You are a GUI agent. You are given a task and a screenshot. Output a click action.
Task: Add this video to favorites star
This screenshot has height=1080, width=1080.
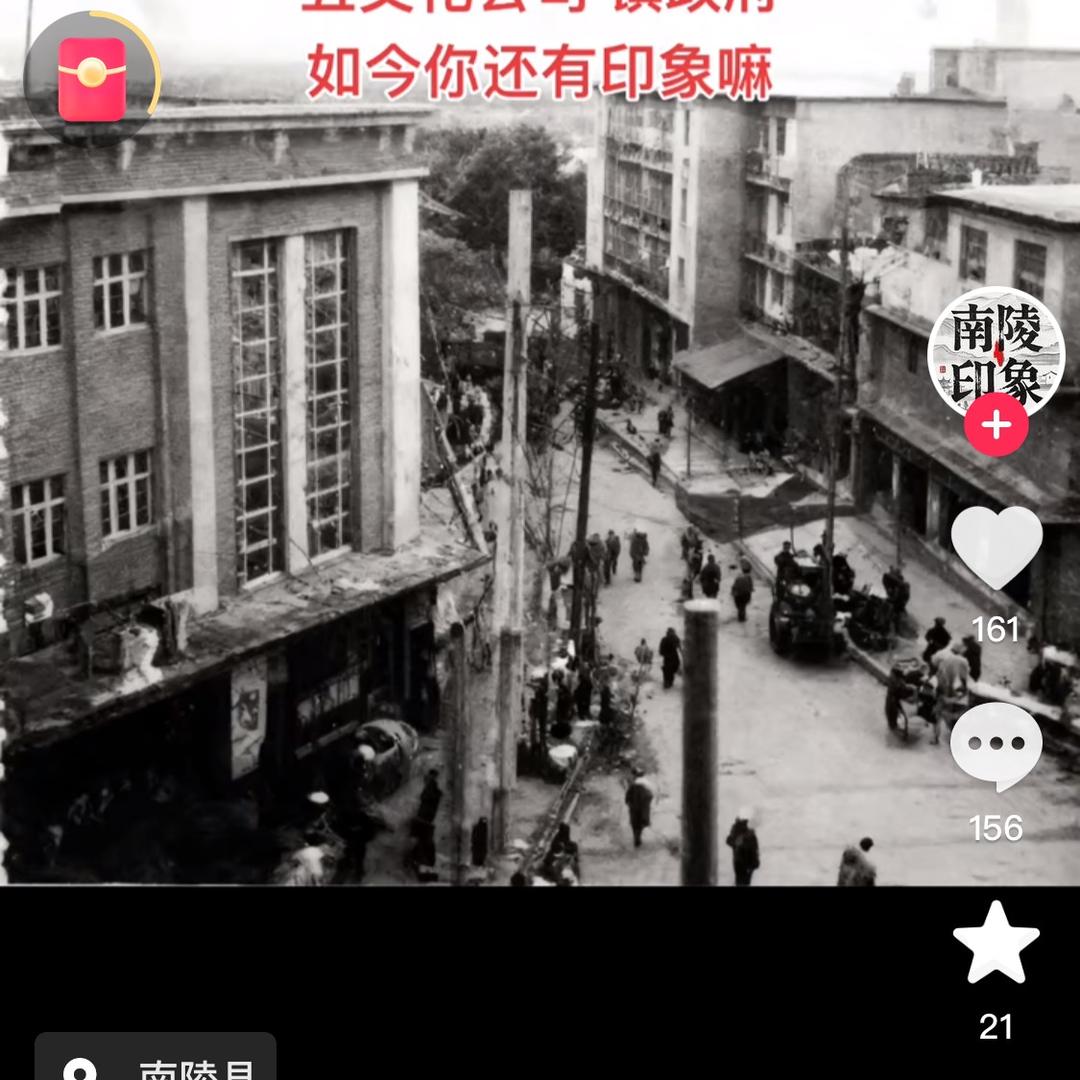point(996,943)
